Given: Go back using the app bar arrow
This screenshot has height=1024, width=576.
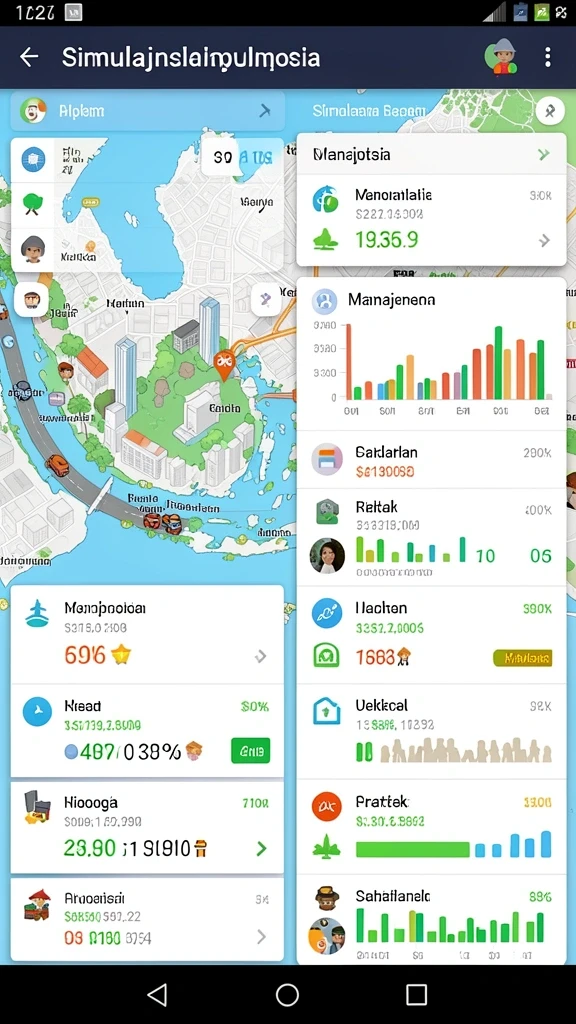Looking at the screenshot, I should click(29, 57).
